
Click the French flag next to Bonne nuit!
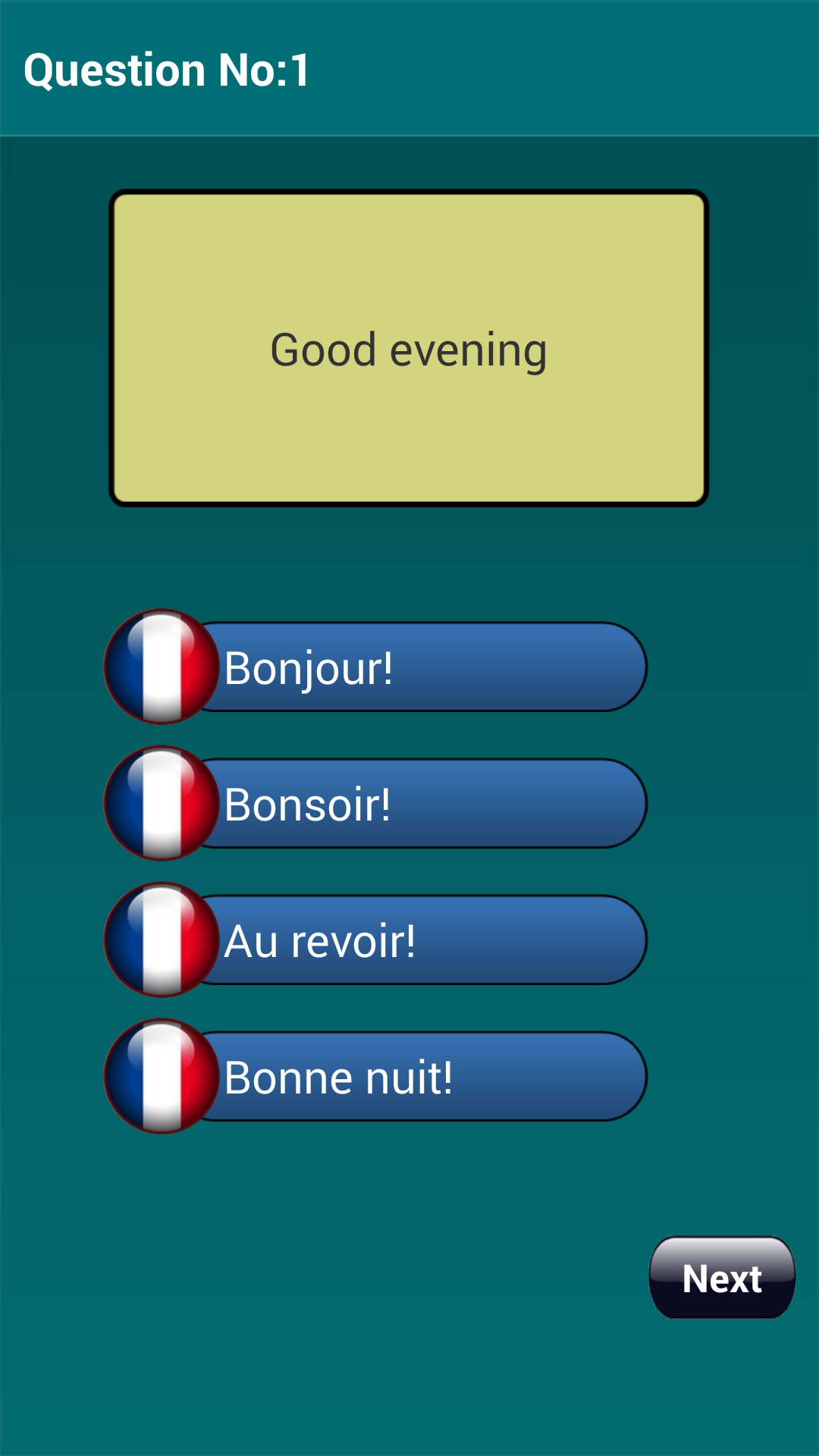pyautogui.click(x=160, y=1076)
